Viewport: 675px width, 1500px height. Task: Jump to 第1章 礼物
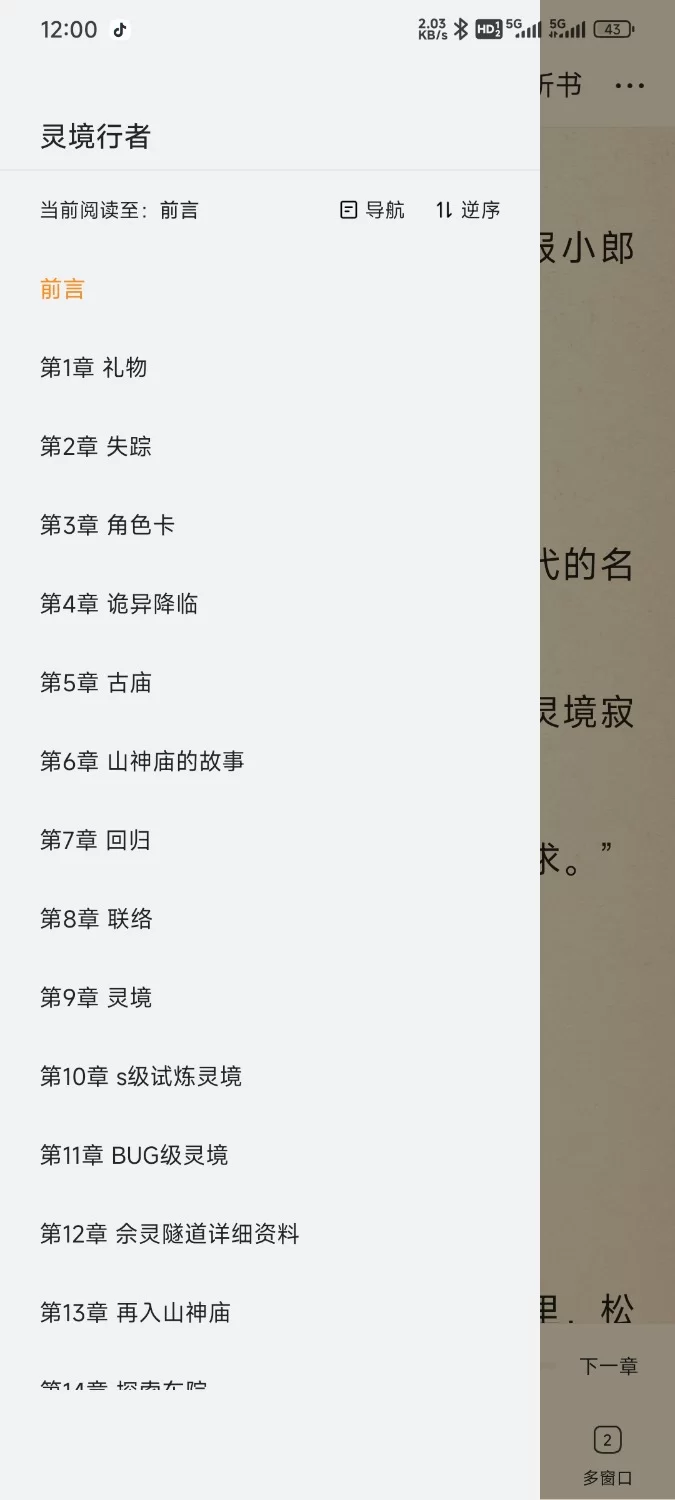coord(93,368)
